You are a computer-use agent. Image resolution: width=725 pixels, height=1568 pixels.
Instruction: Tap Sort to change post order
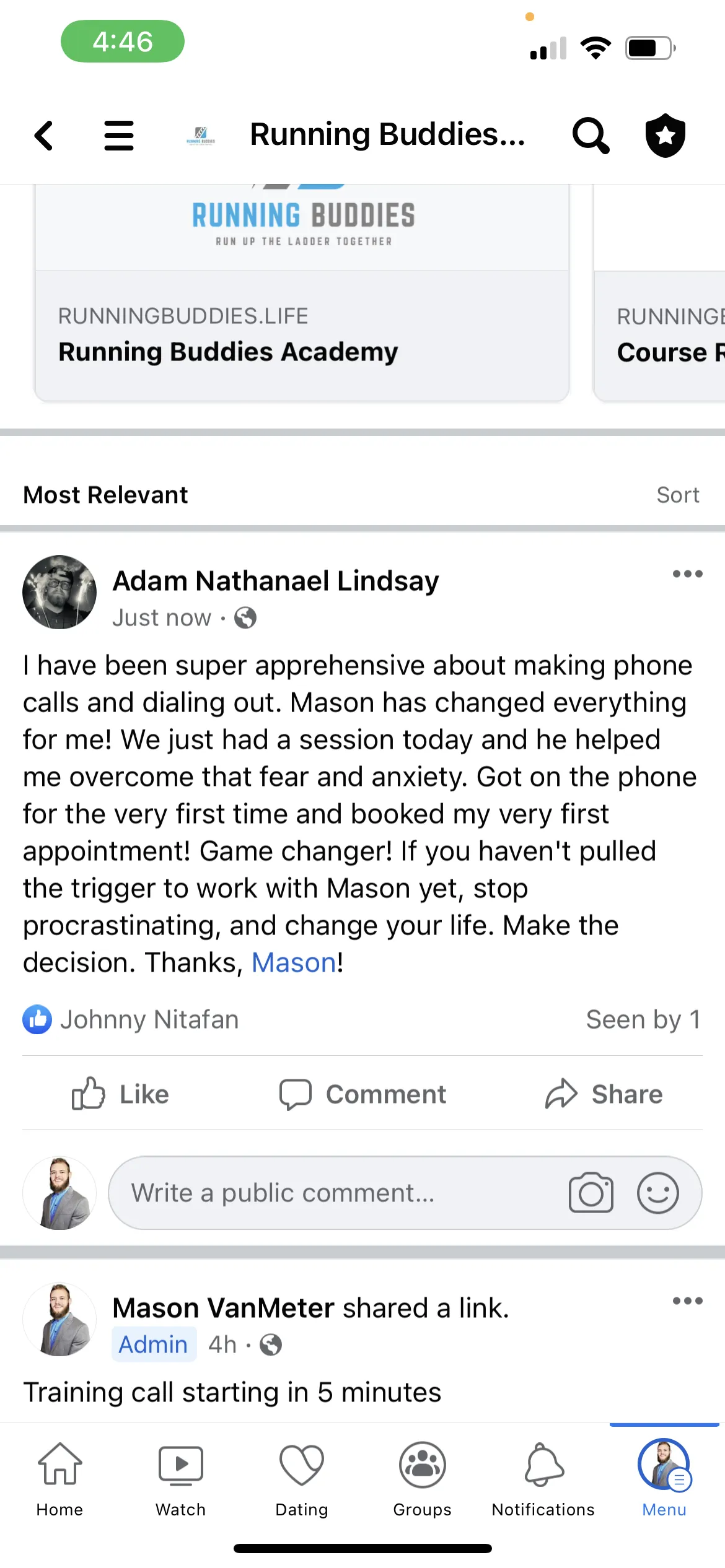(678, 495)
